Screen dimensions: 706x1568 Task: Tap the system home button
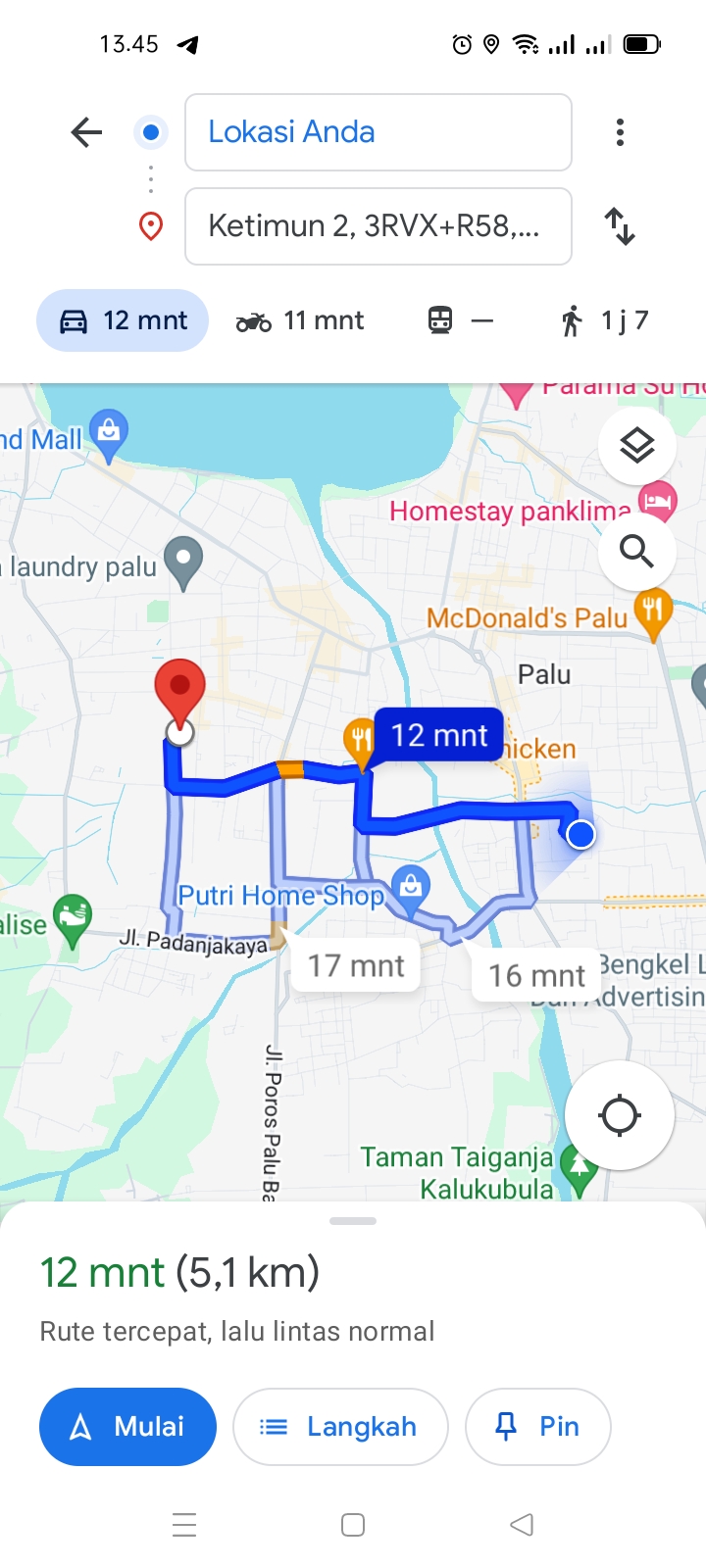(353, 1525)
